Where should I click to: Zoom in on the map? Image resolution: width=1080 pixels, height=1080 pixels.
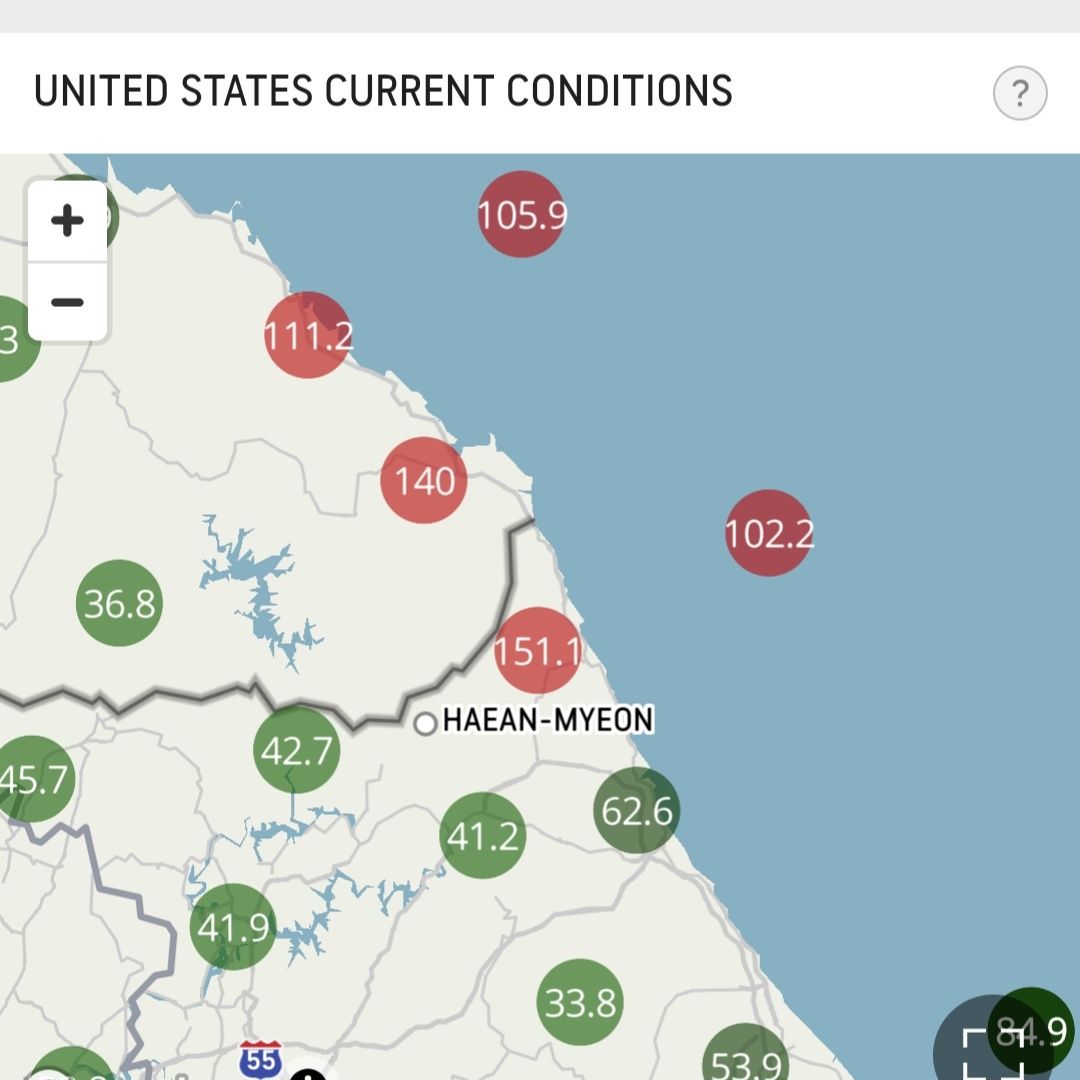67,221
